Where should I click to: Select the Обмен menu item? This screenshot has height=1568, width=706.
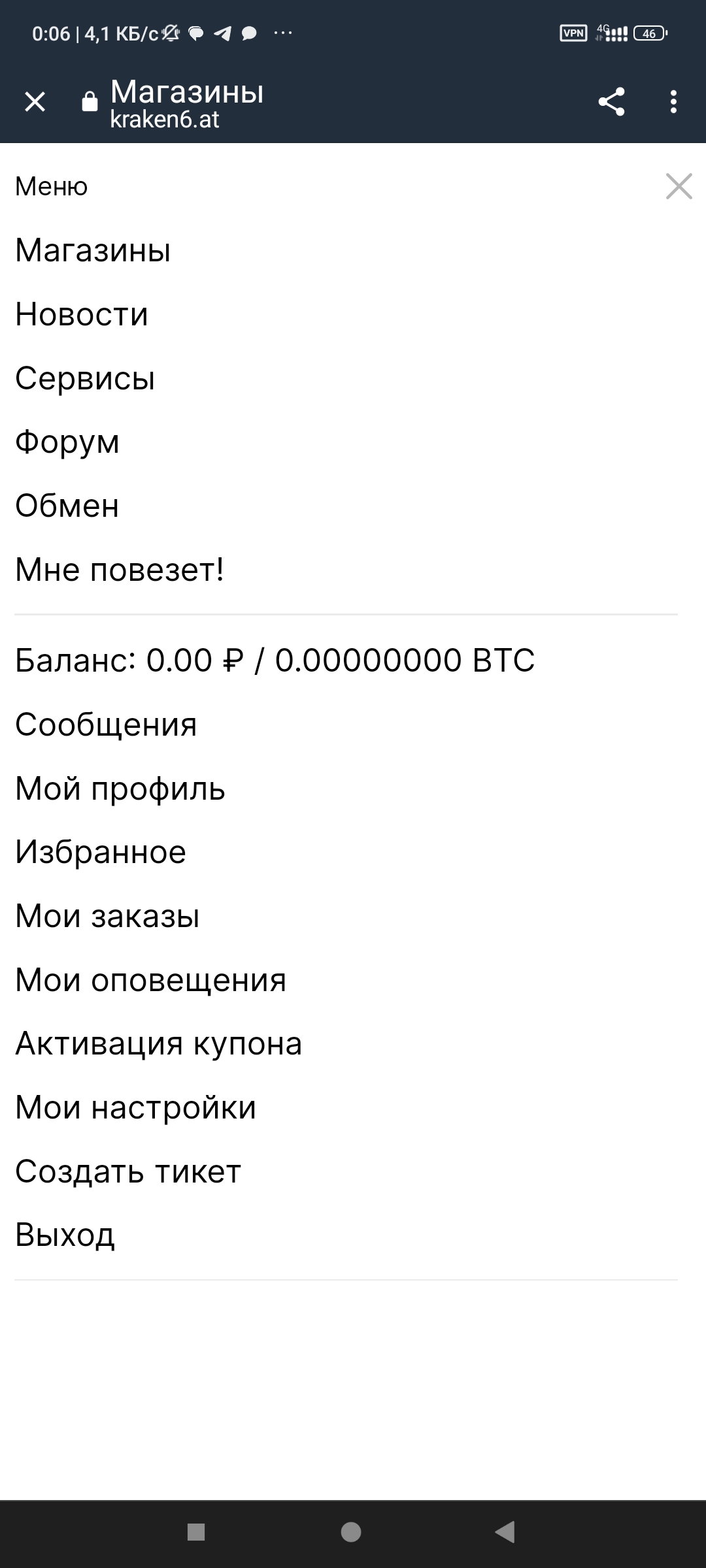click(67, 506)
